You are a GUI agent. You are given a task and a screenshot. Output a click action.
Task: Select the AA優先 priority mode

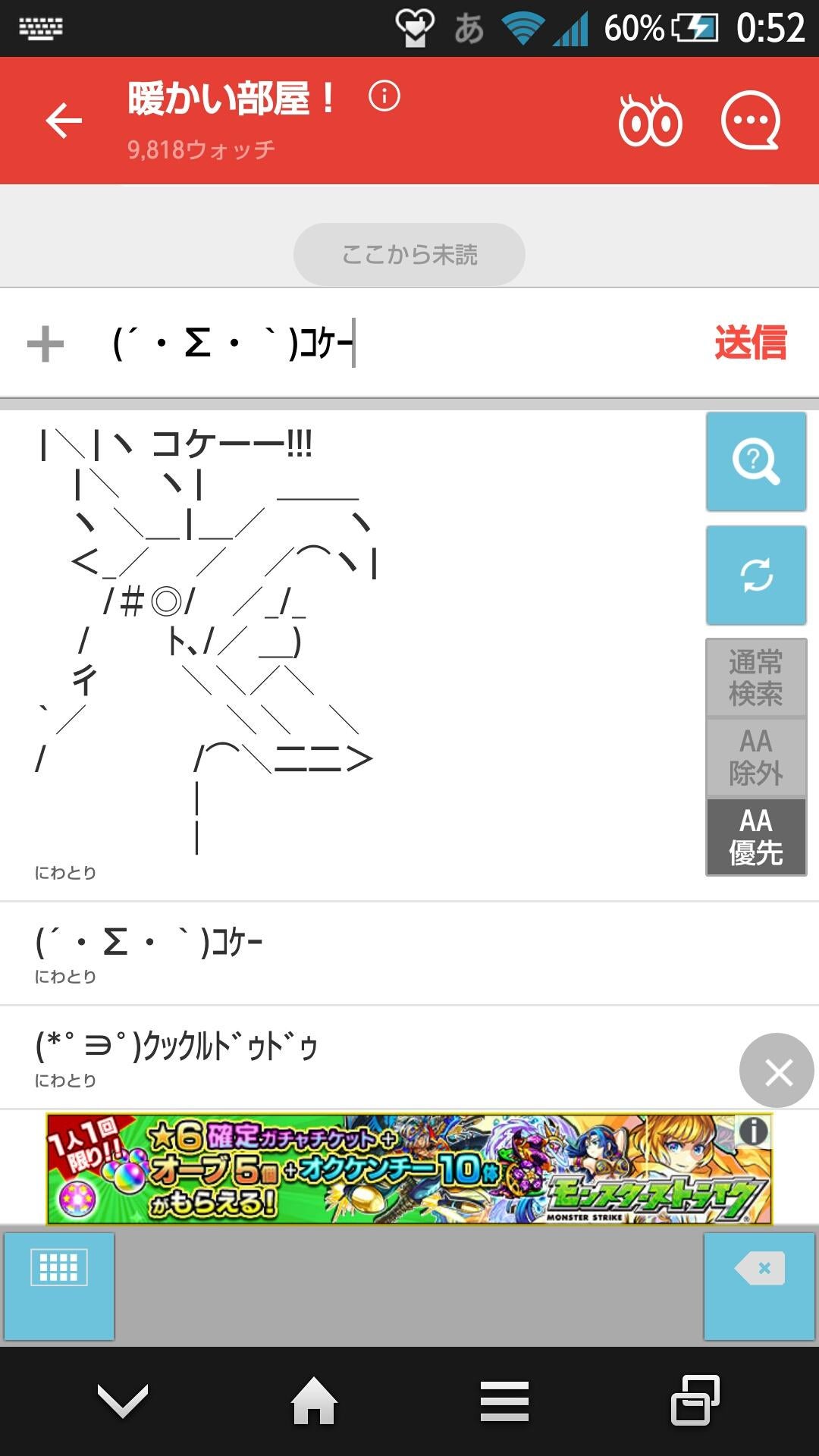tap(755, 836)
